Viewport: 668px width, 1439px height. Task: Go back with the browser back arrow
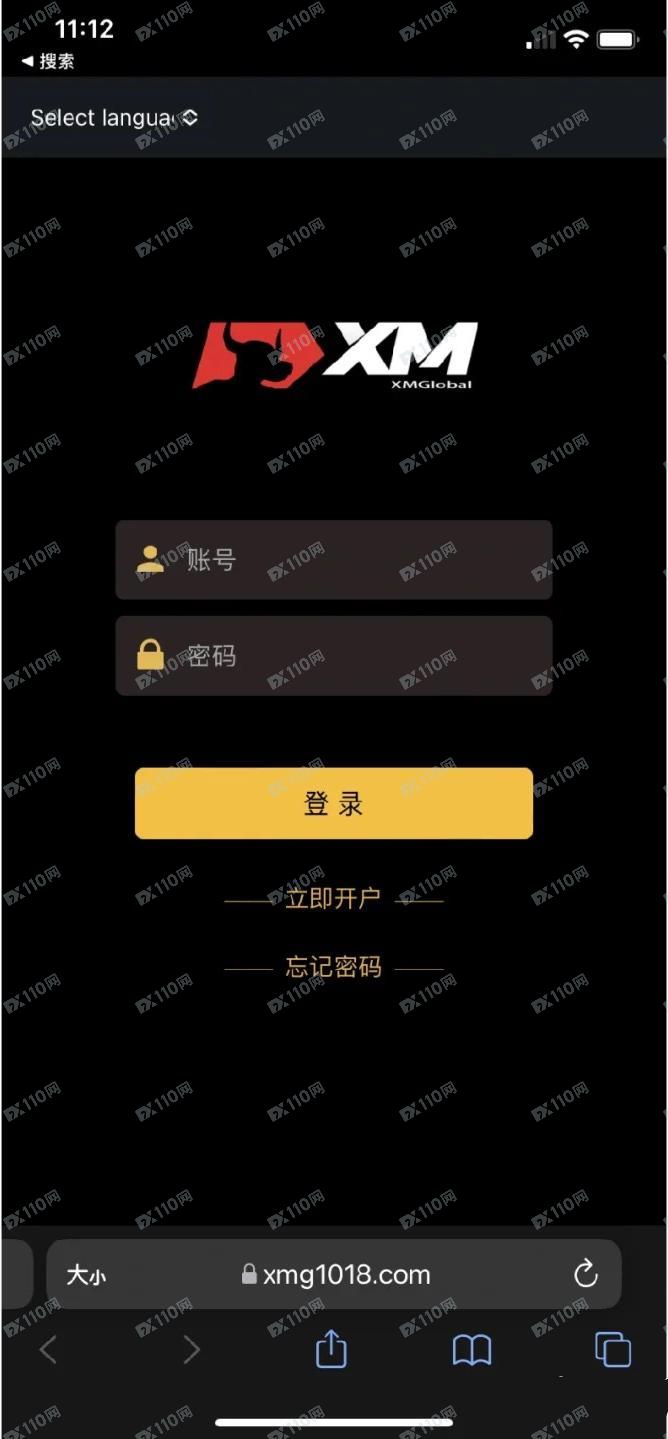pyautogui.click(x=48, y=1350)
